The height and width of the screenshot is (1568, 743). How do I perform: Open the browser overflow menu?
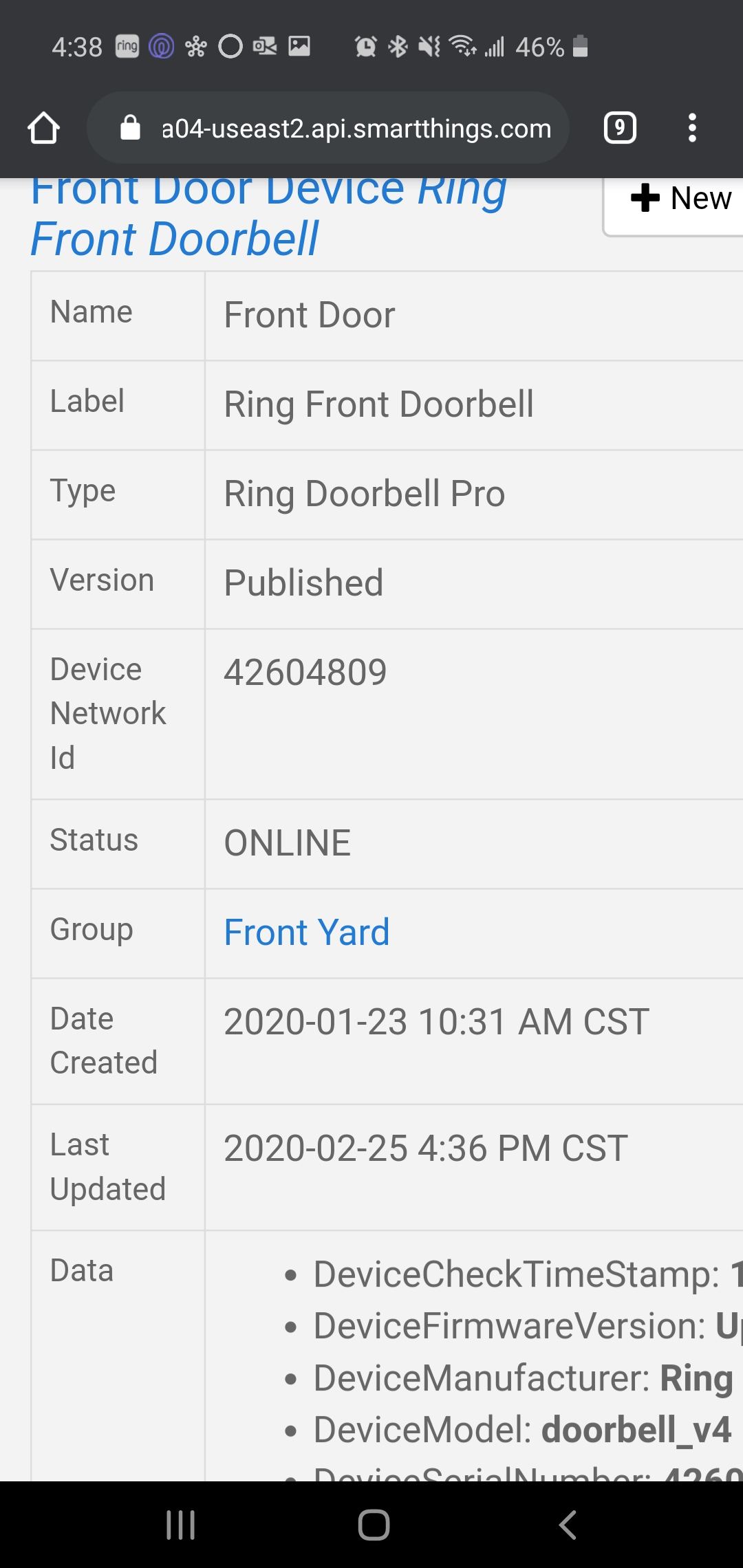692,128
